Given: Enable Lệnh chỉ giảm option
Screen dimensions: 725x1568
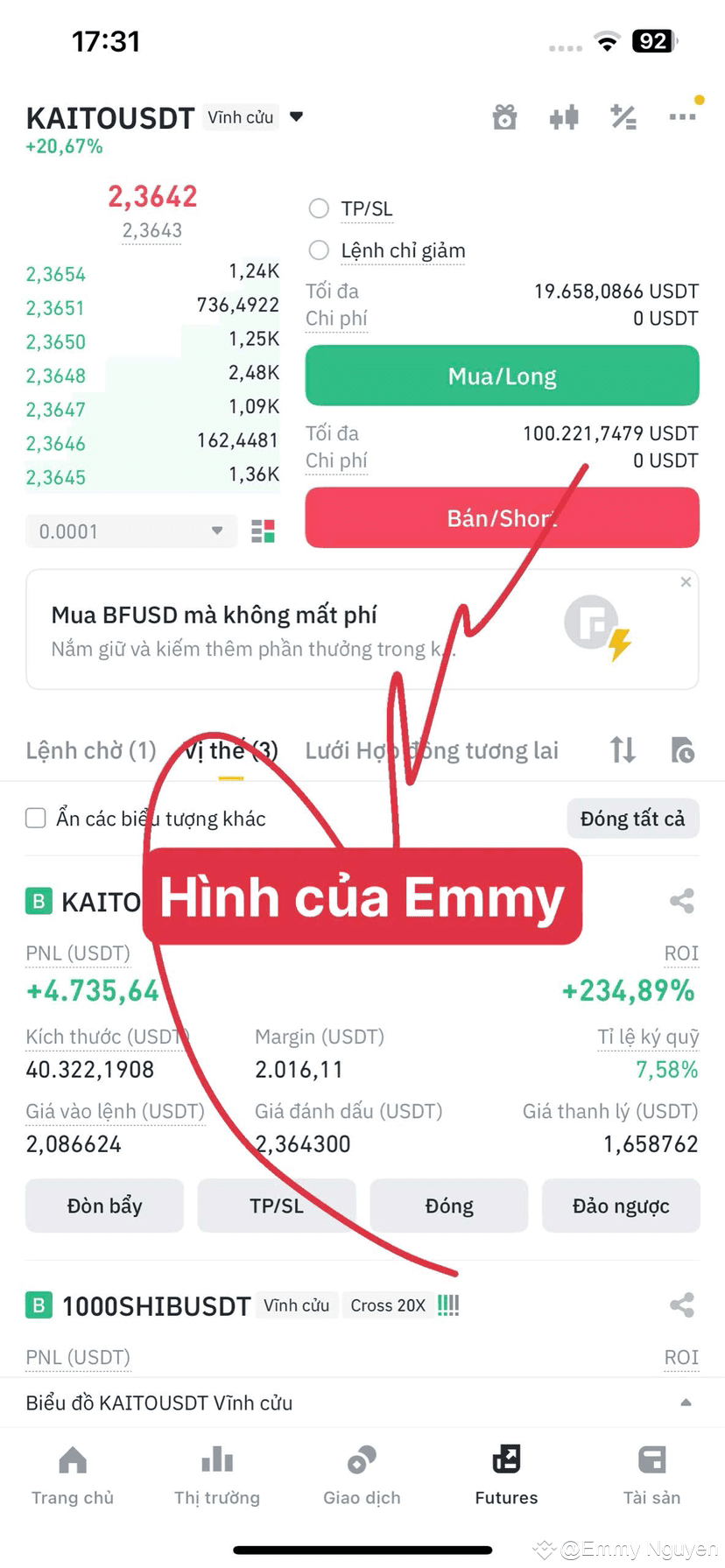Looking at the screenshot, I should [x=319, y=250].
